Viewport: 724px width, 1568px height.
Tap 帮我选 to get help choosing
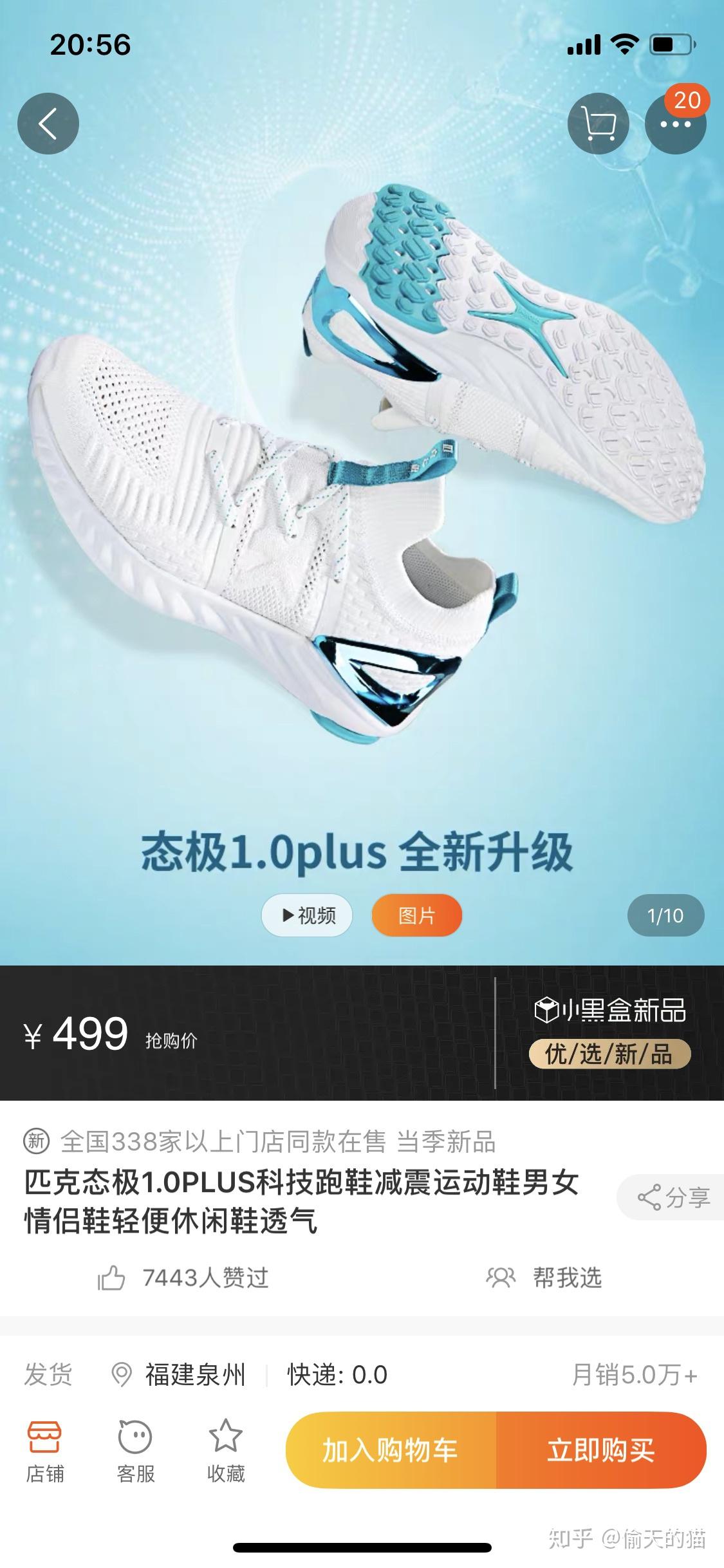[x=544, y=1278]
